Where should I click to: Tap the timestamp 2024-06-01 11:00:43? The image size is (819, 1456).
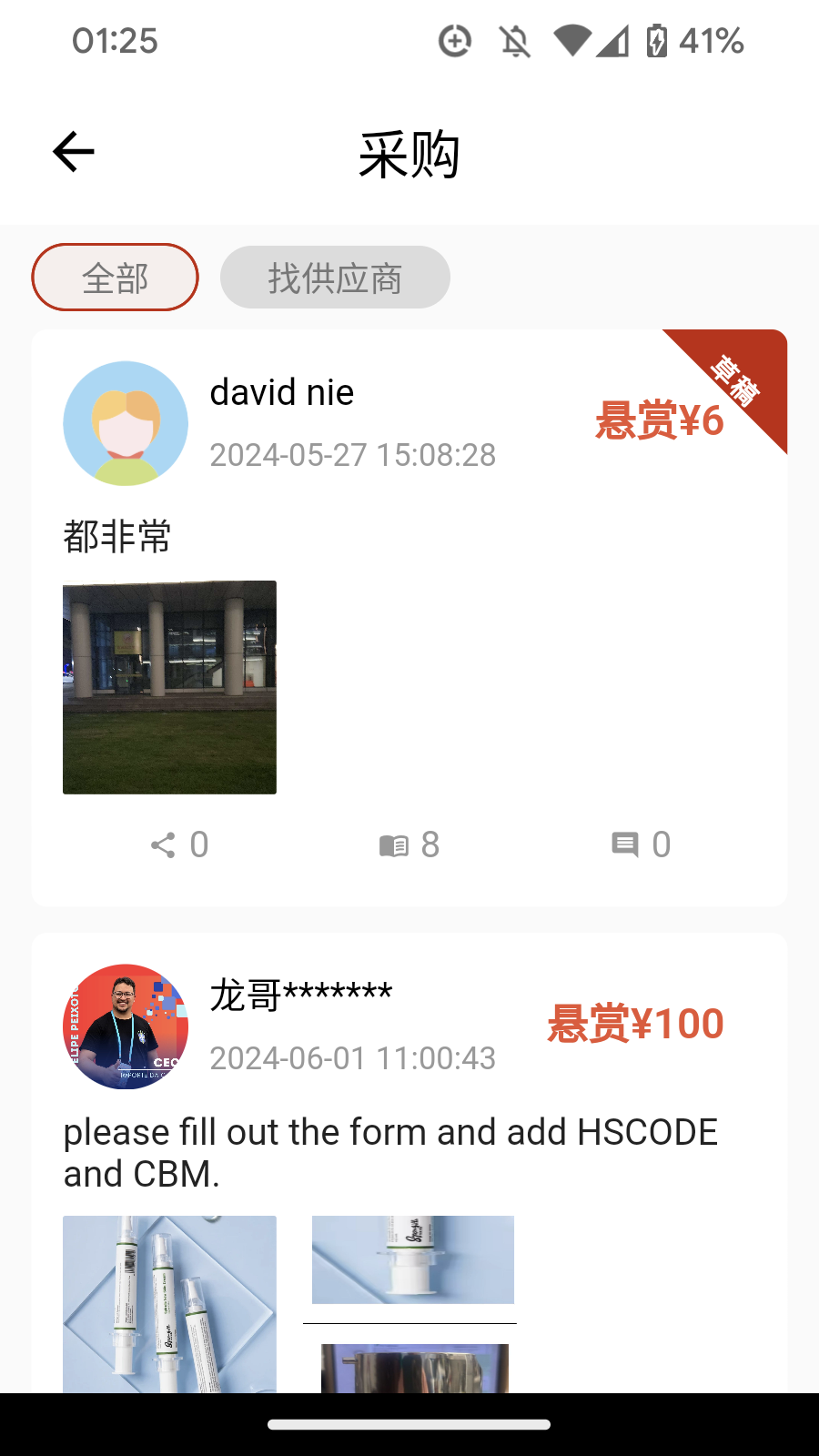[352, 1058]
